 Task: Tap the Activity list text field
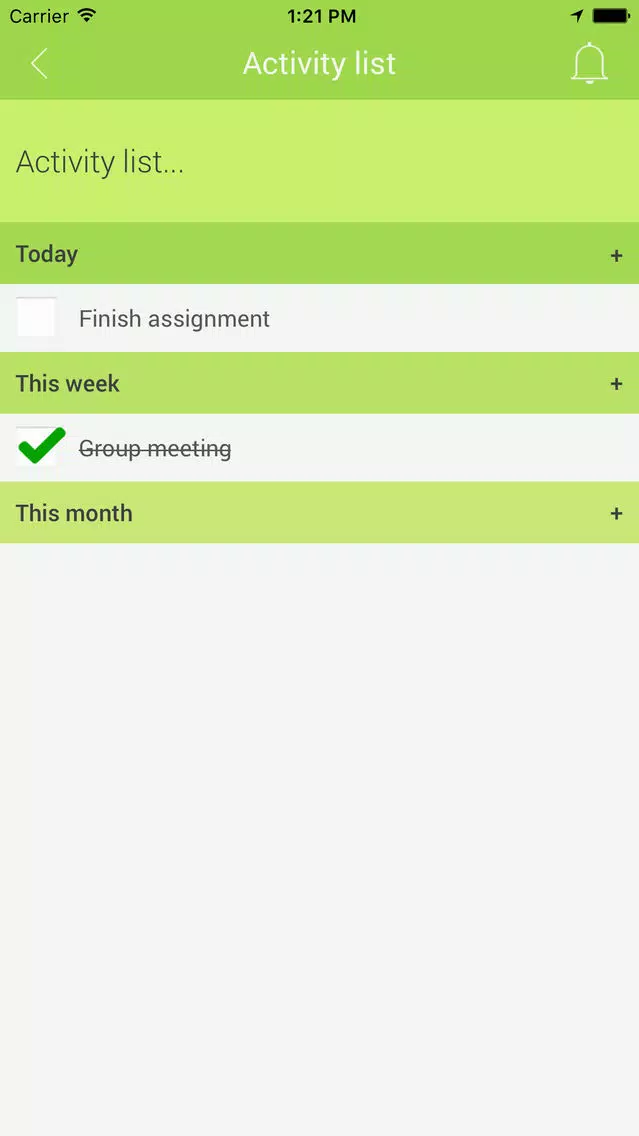pos(319,162)
